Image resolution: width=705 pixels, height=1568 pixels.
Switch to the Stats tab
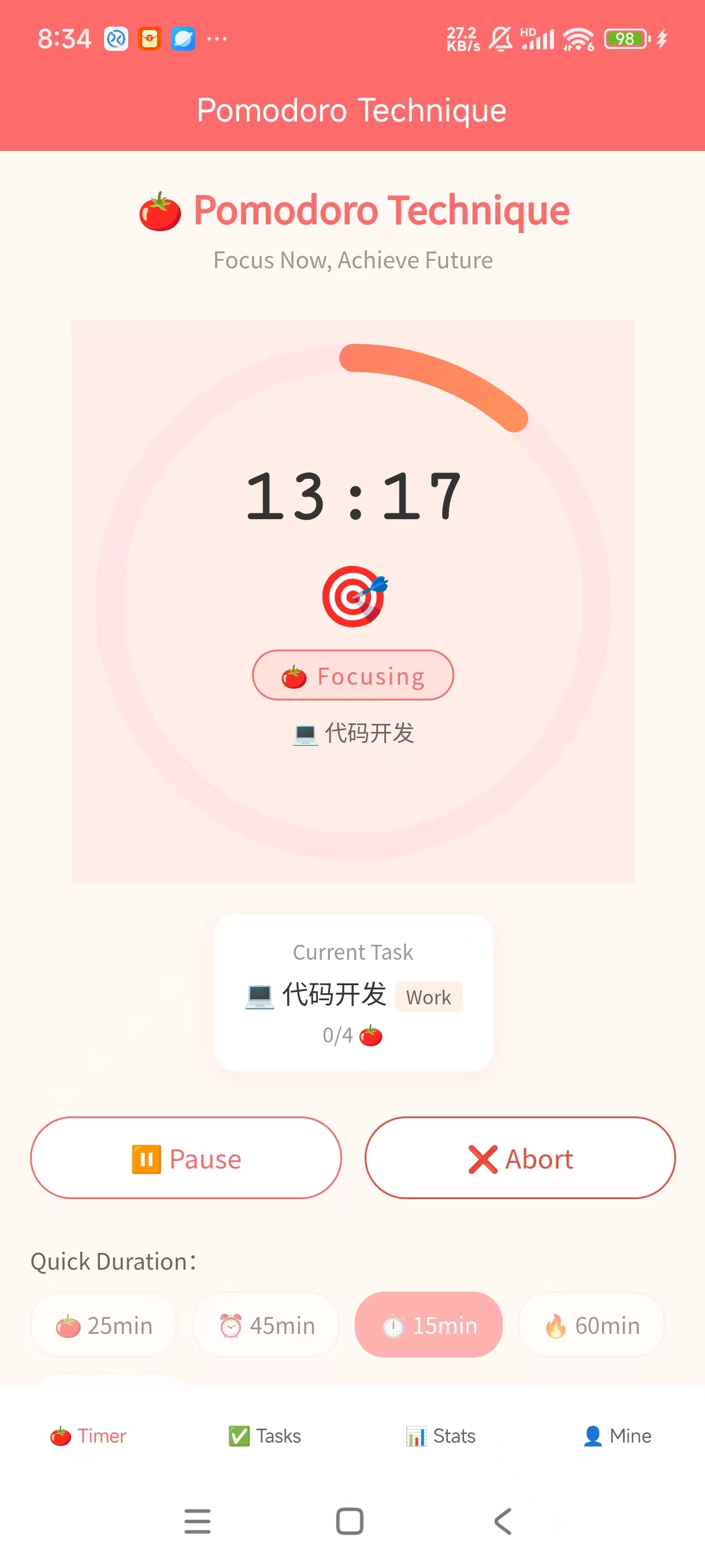pos(440,1434)
